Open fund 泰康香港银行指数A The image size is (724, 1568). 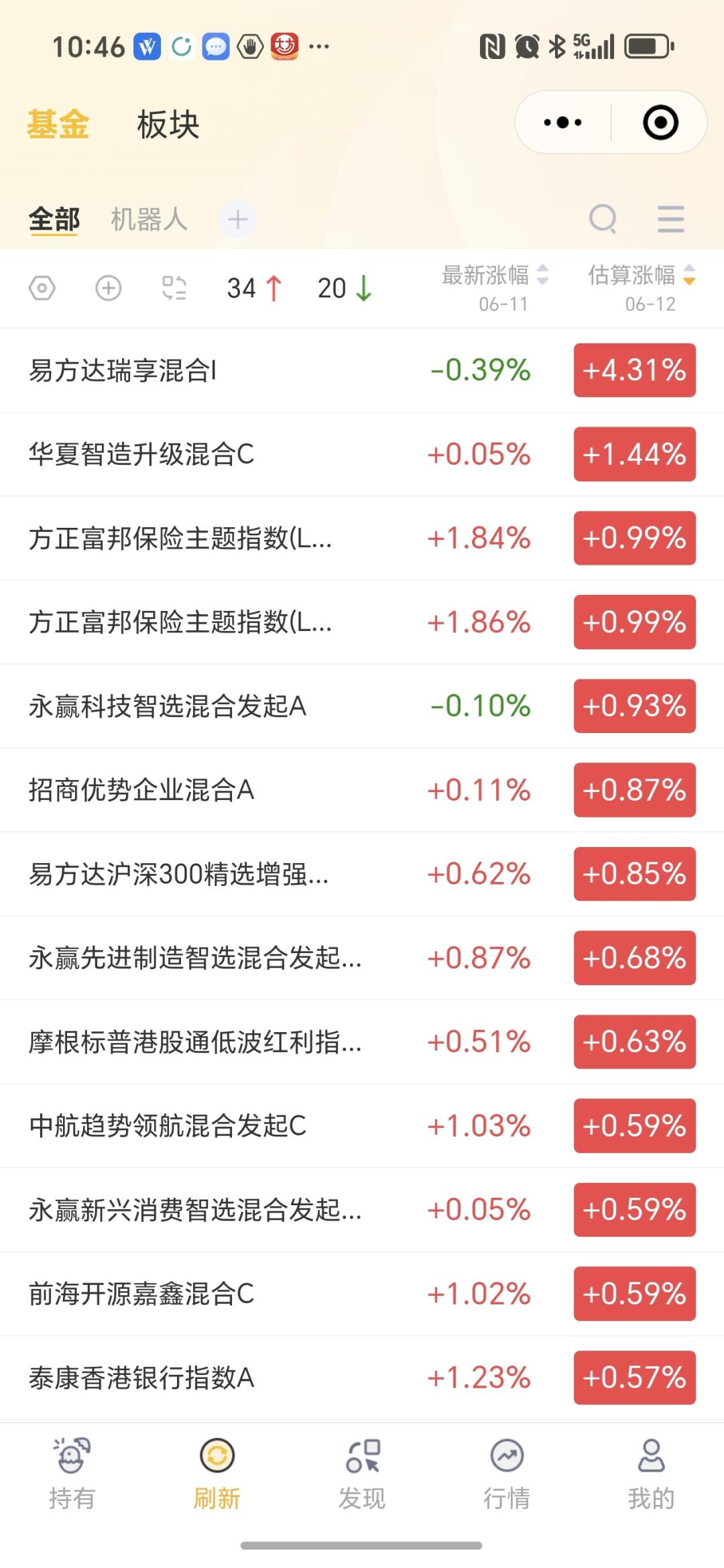coord(362,1378)
